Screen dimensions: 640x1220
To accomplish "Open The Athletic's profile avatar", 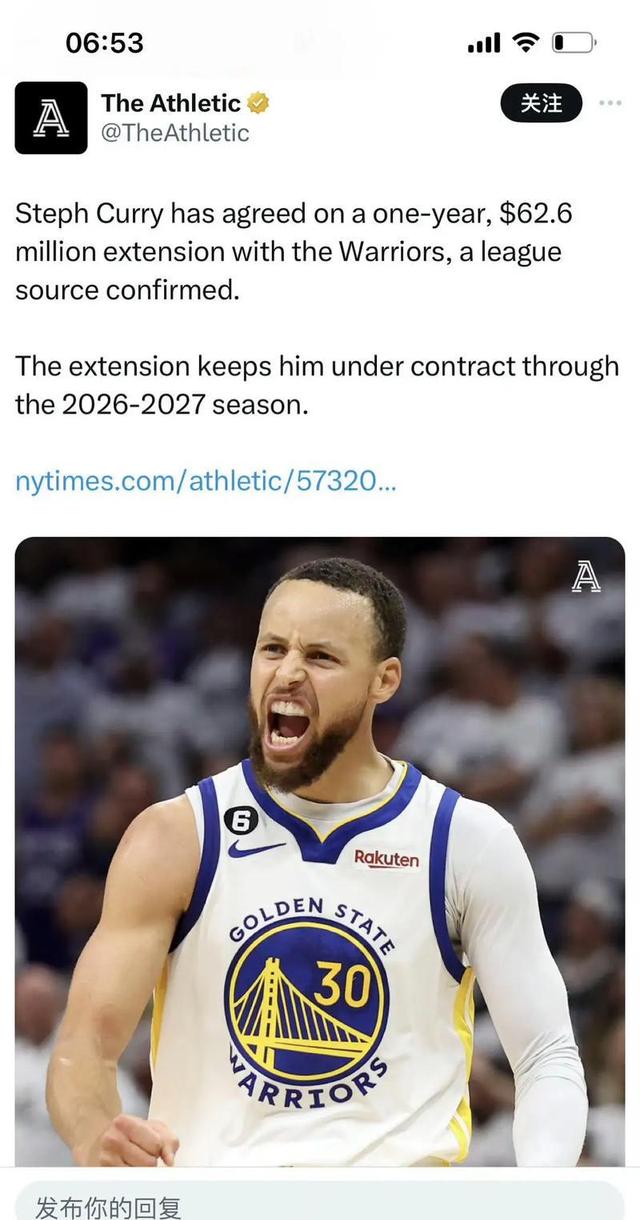I will tap(51, 118).
